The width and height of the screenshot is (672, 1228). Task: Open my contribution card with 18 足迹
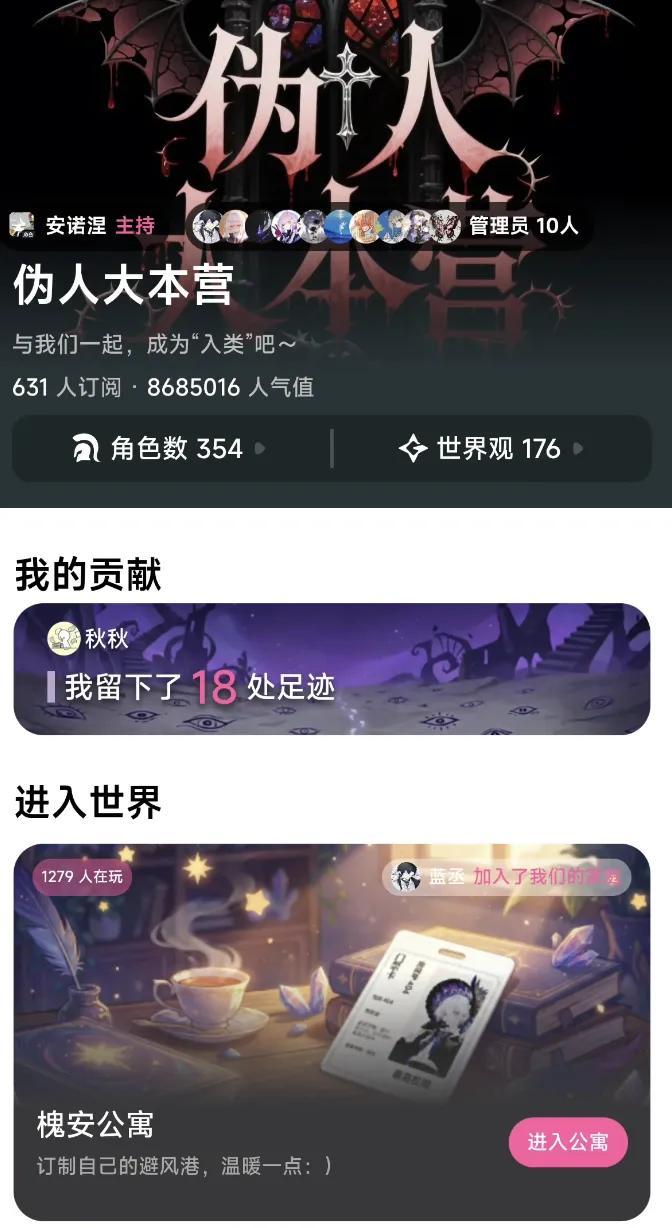[331, 669]
